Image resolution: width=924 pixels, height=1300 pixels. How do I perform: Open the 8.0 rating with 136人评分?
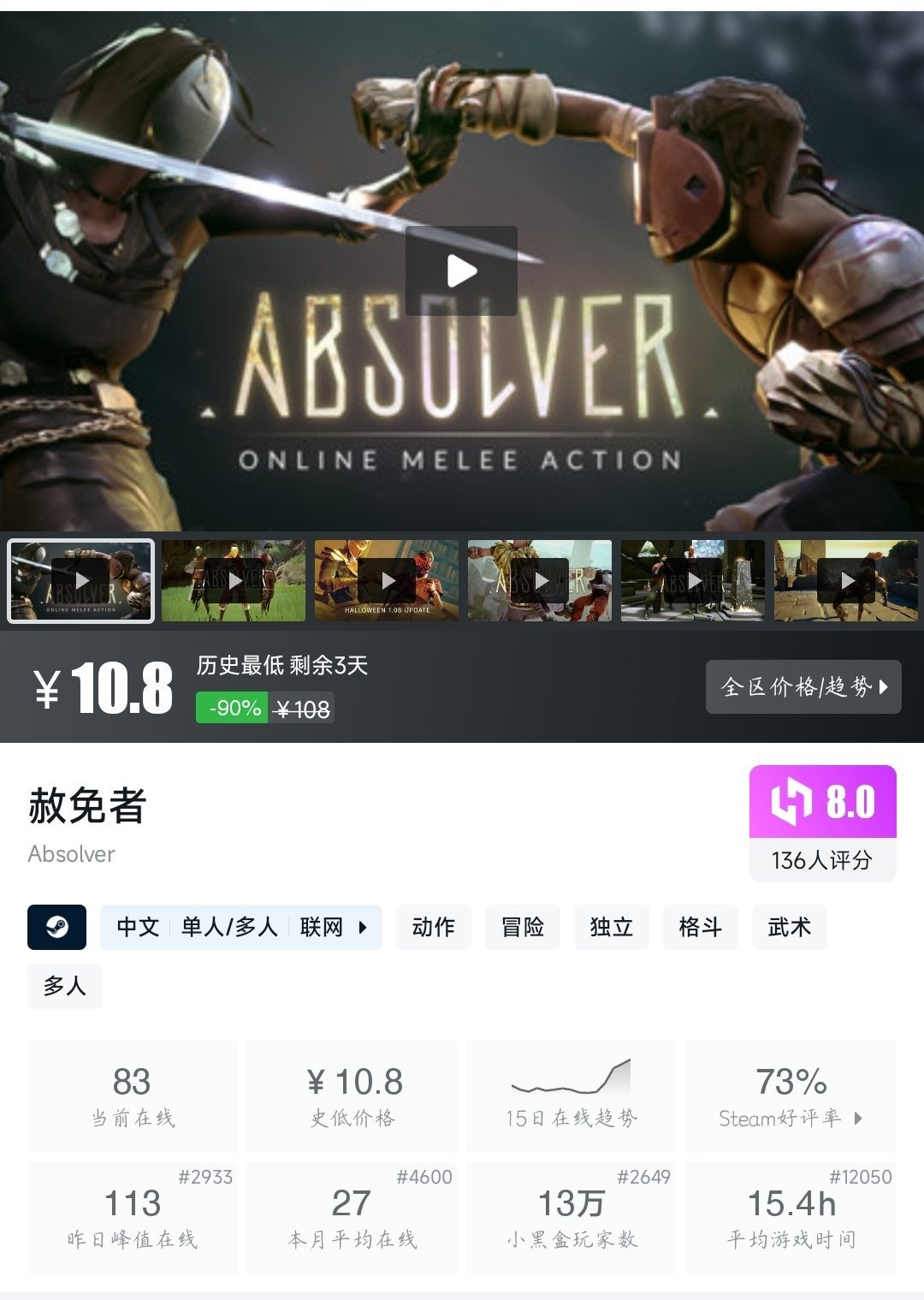822,822
